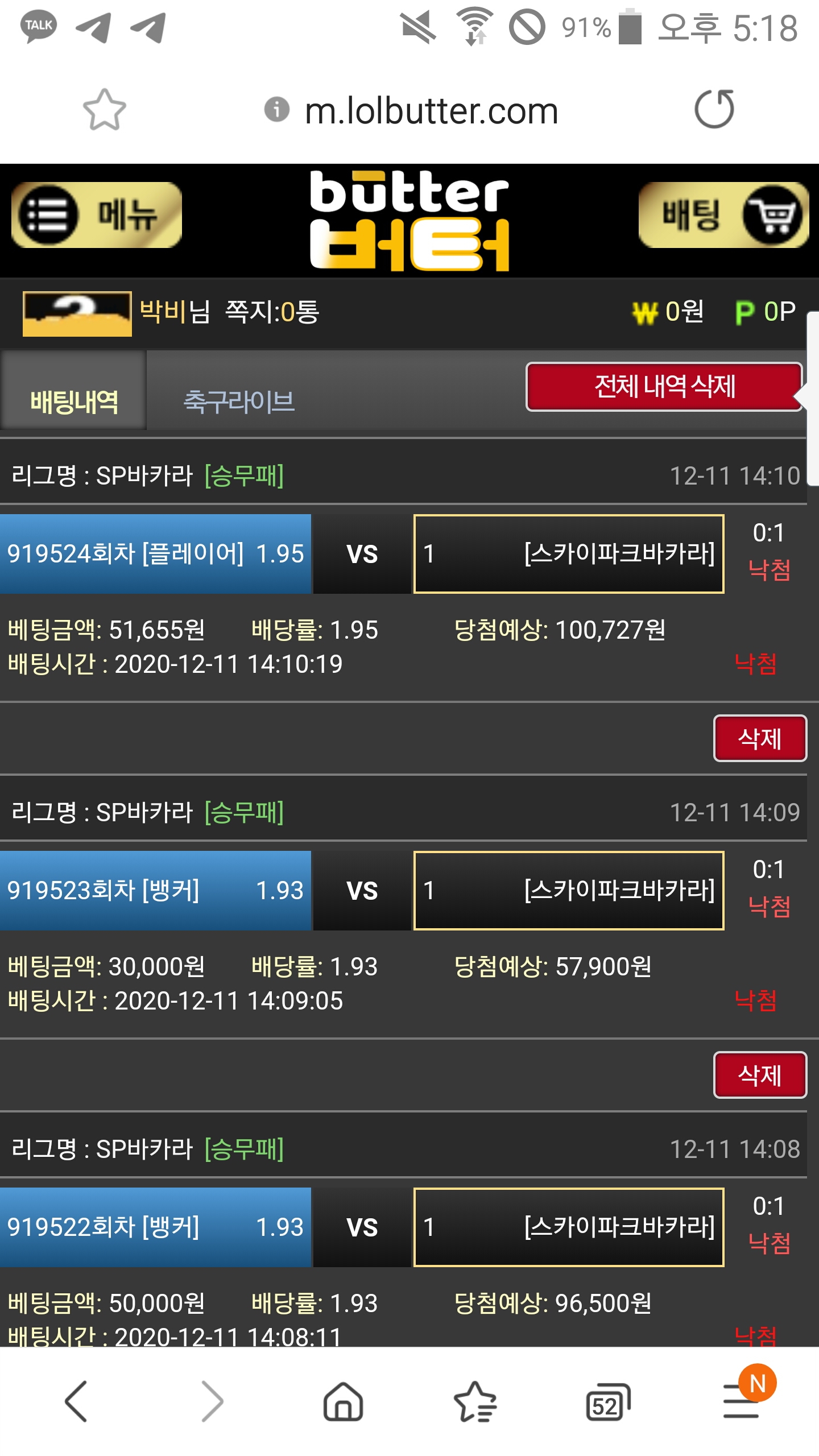Open the 배팅 cart button
The width and height of the screenshot is (819, 1456).
pyautogui.click(x=723, y=215)
